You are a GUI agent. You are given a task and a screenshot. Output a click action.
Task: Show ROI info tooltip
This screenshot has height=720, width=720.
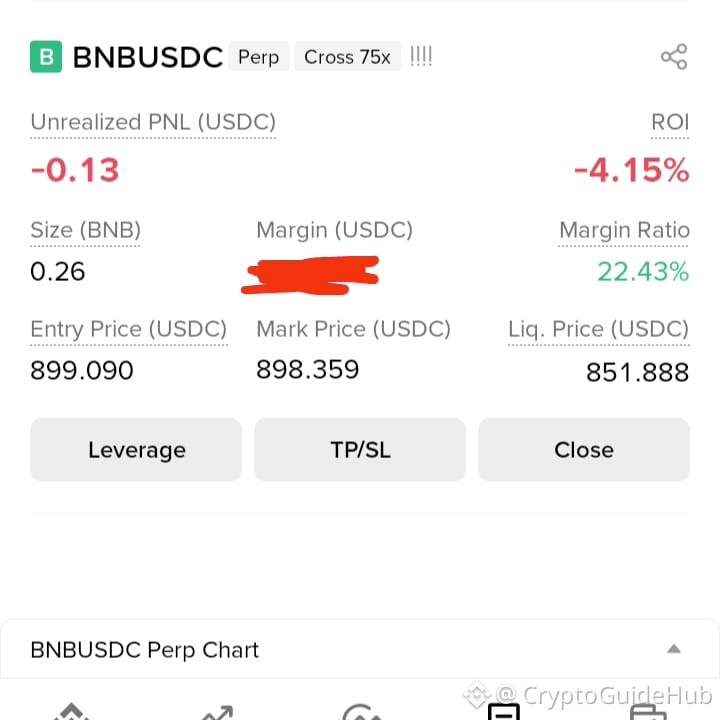(670, 123)
